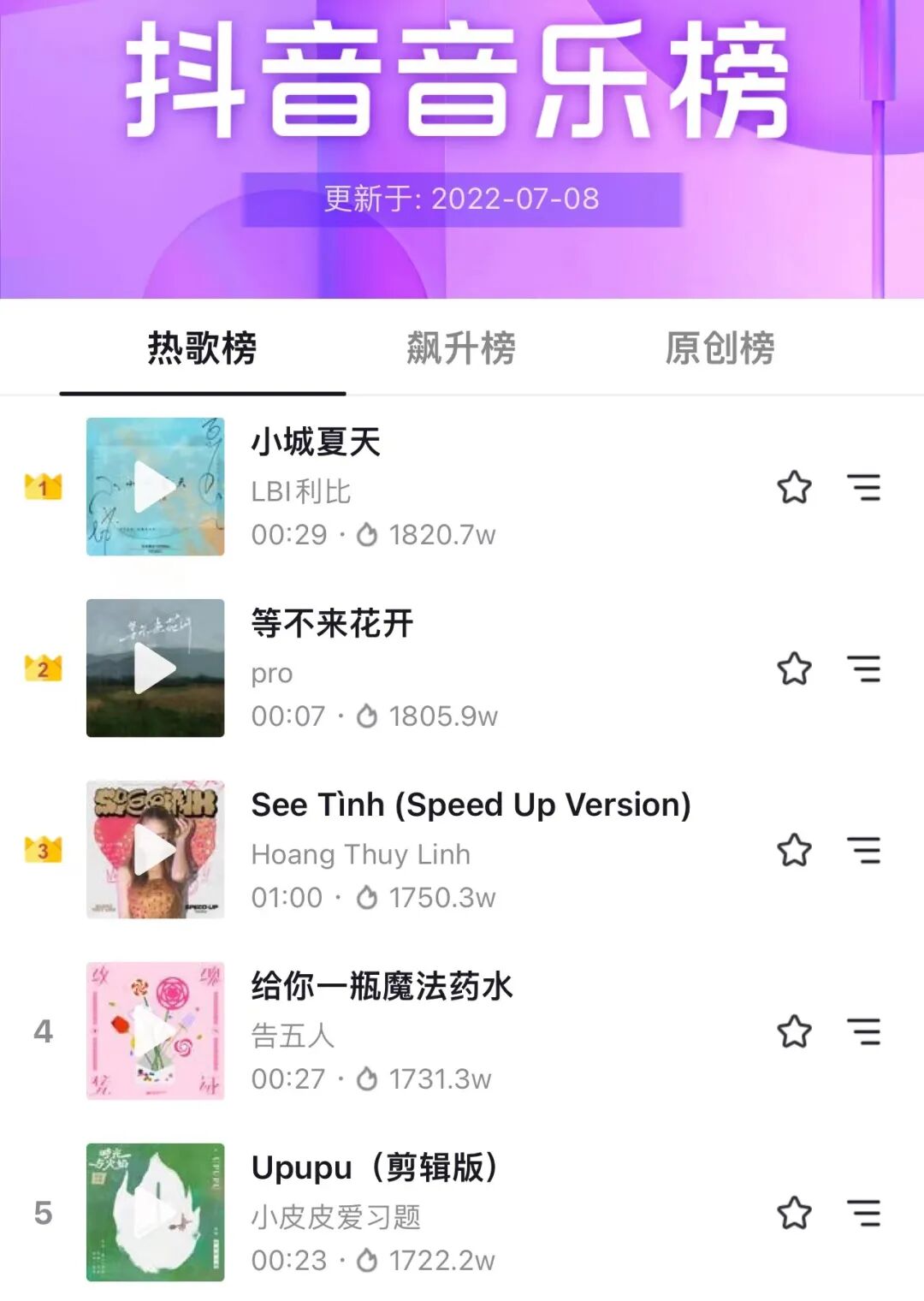Play the preview of 给你一瓶魔法药水

click(155, 1031)
